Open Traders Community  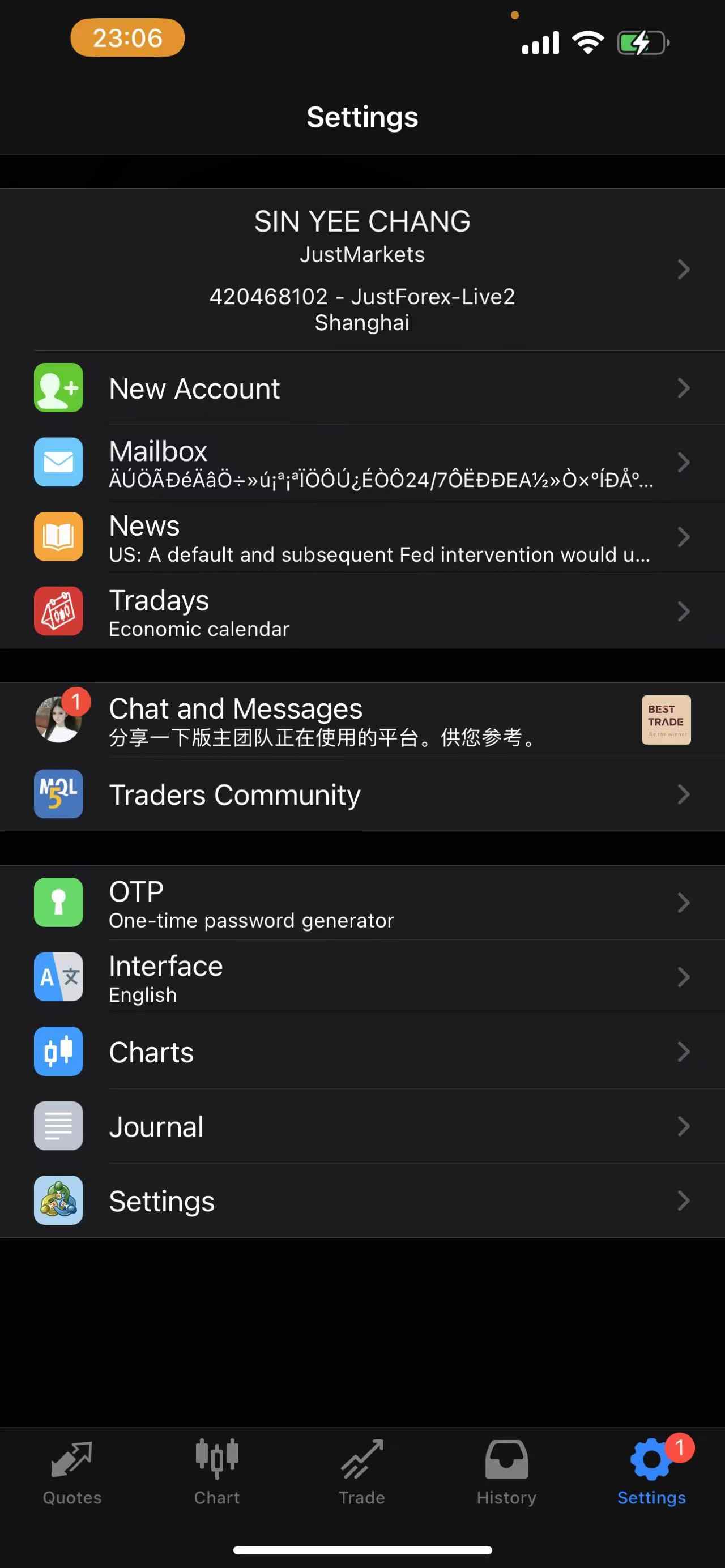click(x=362, y=794)
